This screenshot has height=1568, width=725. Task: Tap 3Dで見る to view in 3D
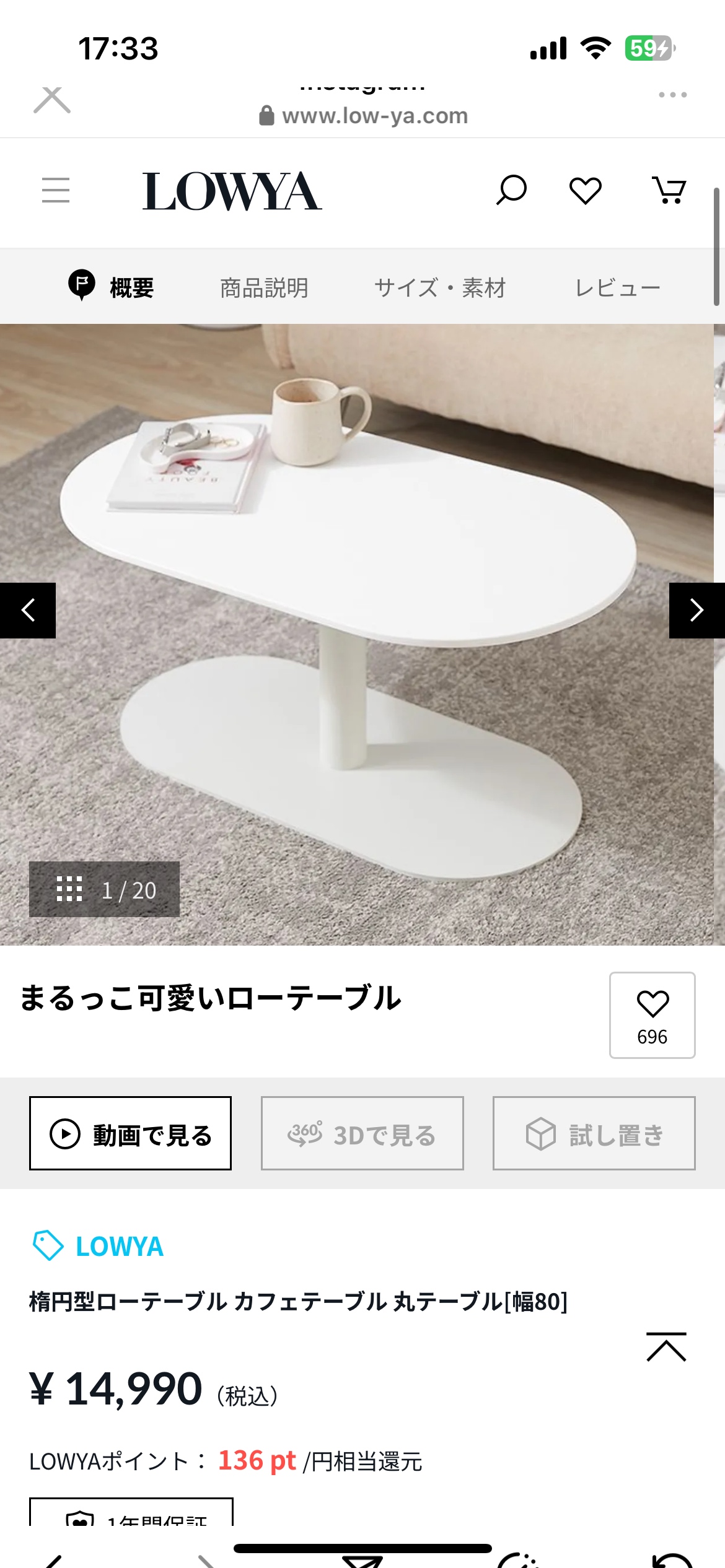tap(362, 1133)
